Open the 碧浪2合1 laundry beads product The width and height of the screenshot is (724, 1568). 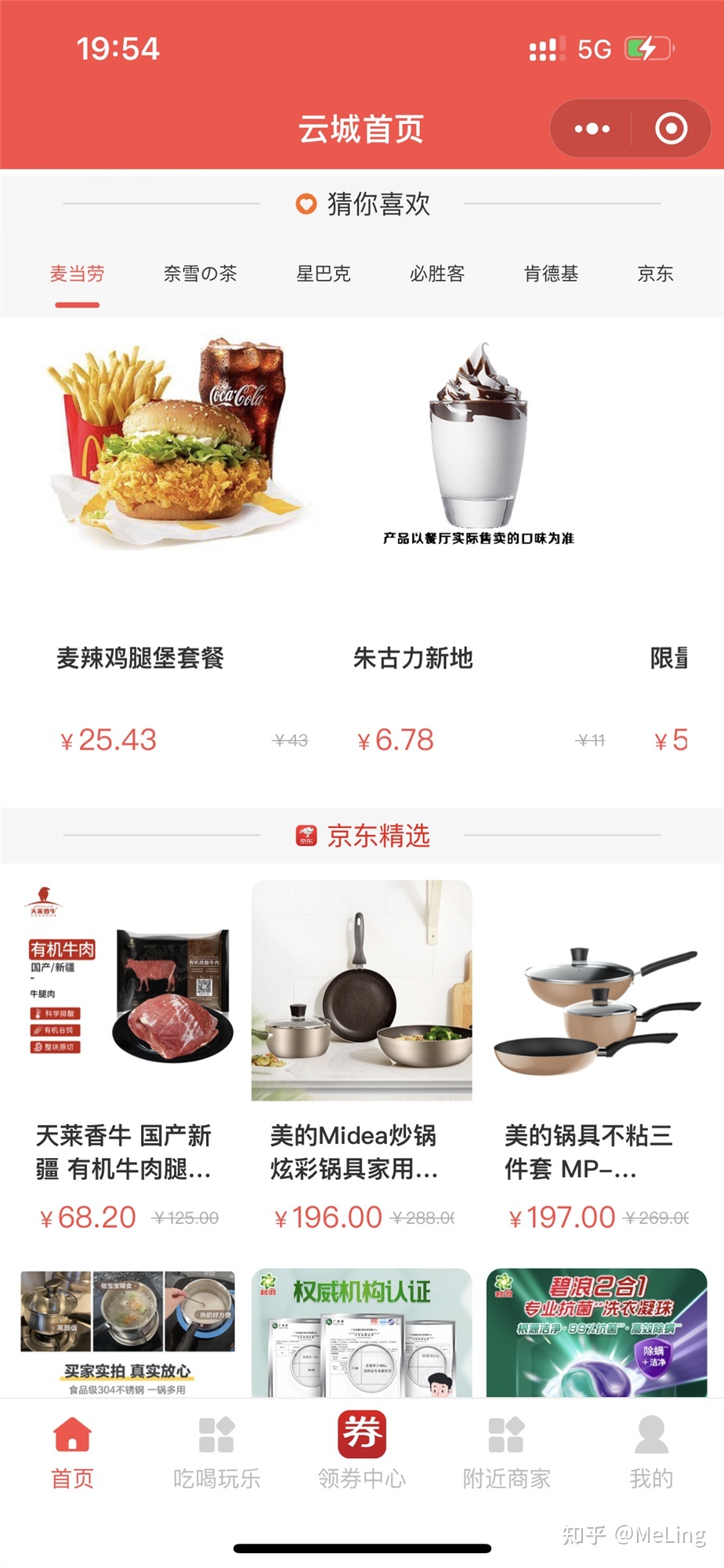pyautogui.click(x=596, y=1331)
